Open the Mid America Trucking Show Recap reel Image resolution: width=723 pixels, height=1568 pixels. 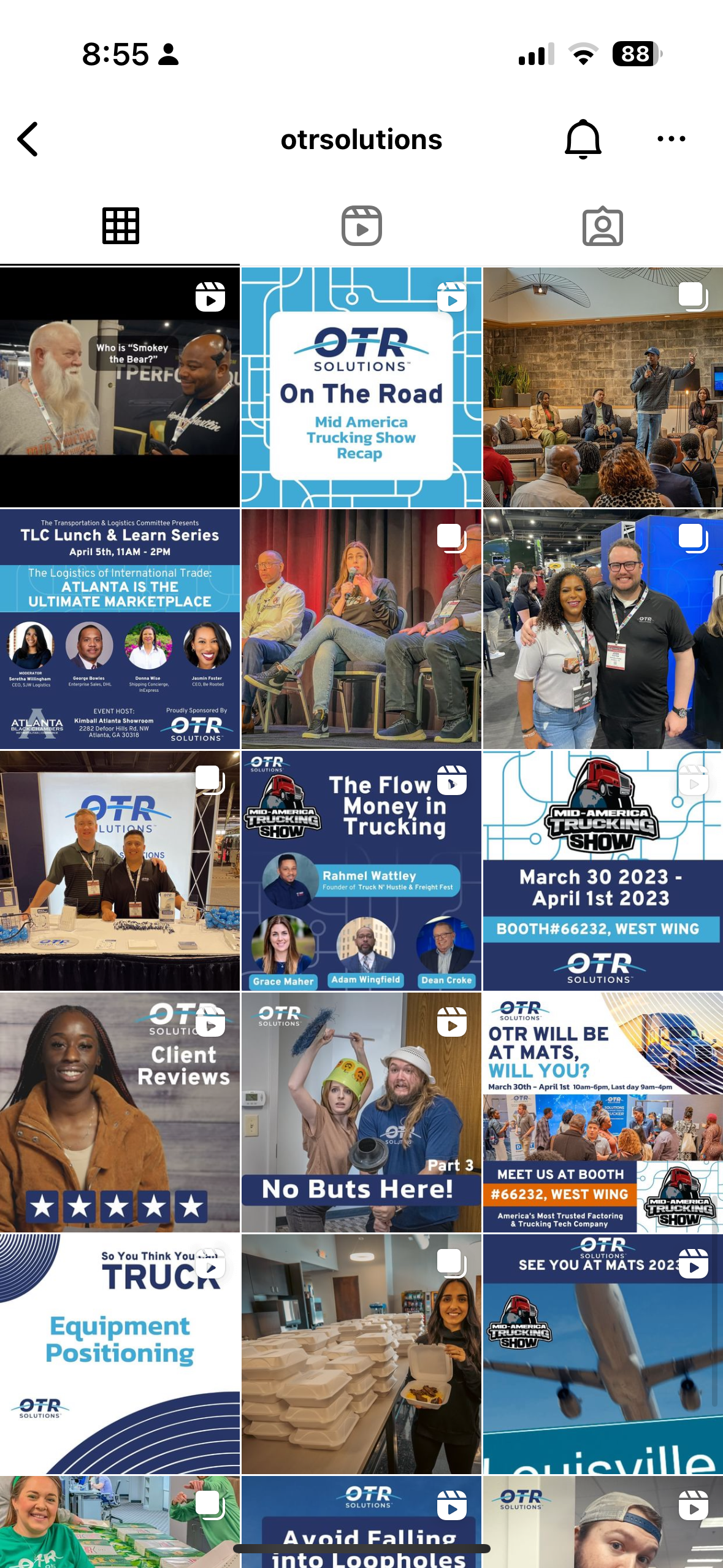[x=361, y=388]
